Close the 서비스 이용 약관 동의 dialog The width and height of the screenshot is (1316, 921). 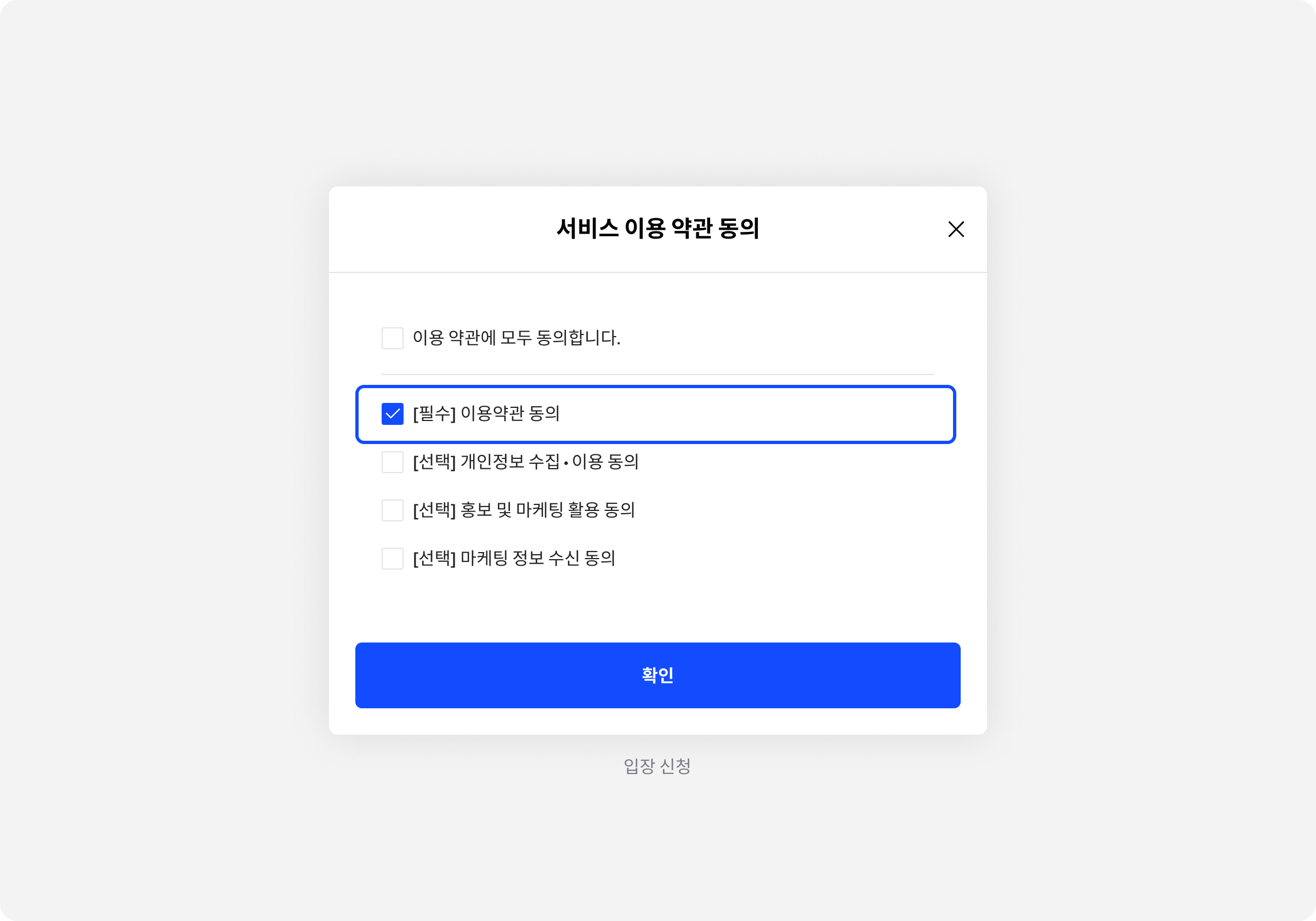pos(956,229)
